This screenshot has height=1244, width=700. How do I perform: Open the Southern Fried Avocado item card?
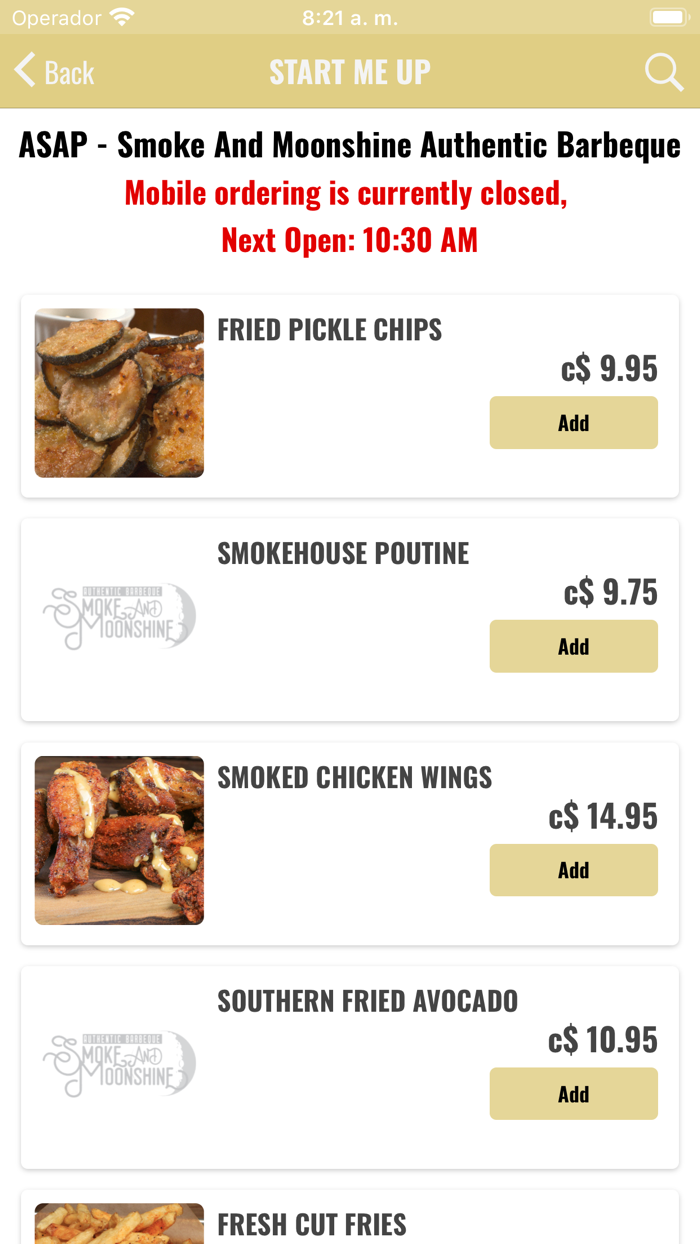pos(367,1001)
